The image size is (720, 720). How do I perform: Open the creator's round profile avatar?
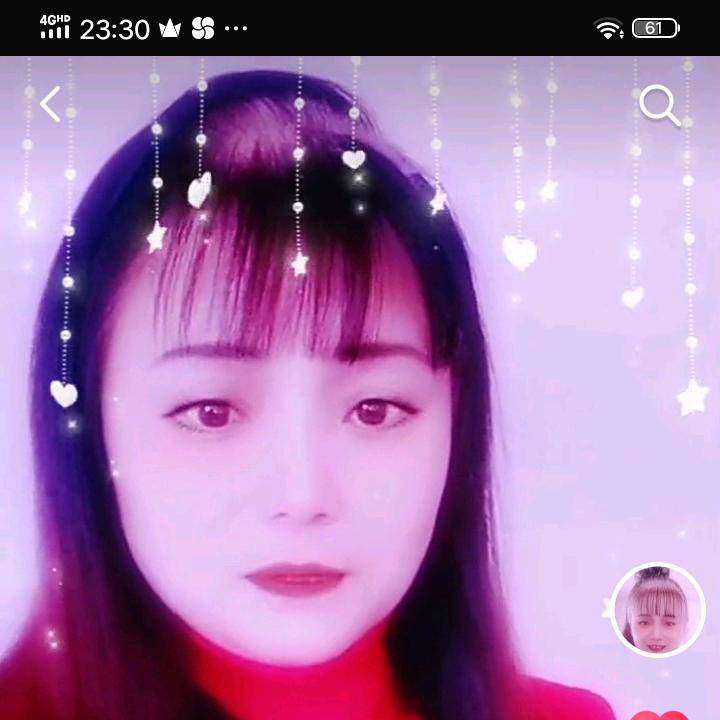tap(658, 610)
